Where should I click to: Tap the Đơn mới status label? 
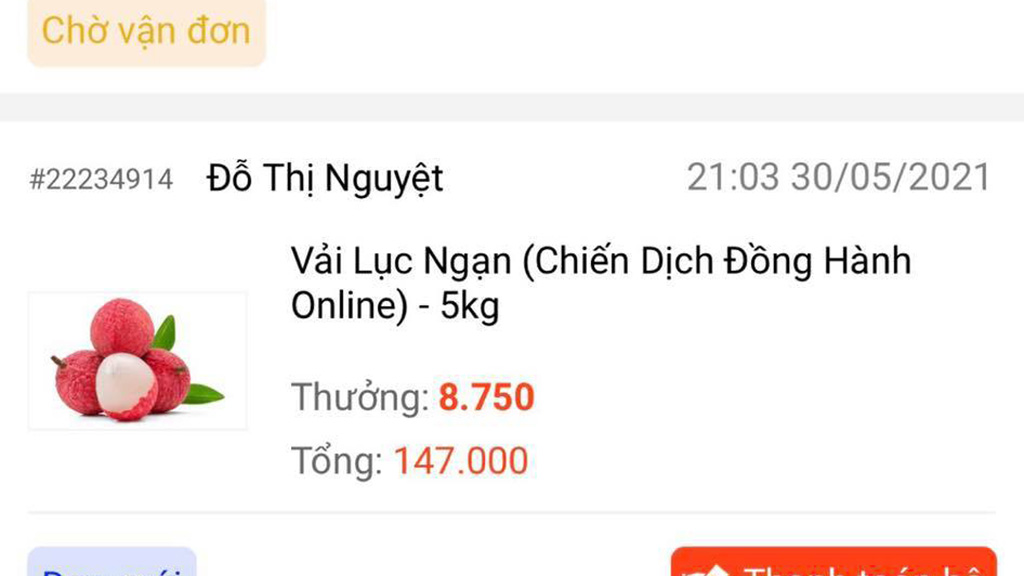(112, 565)
